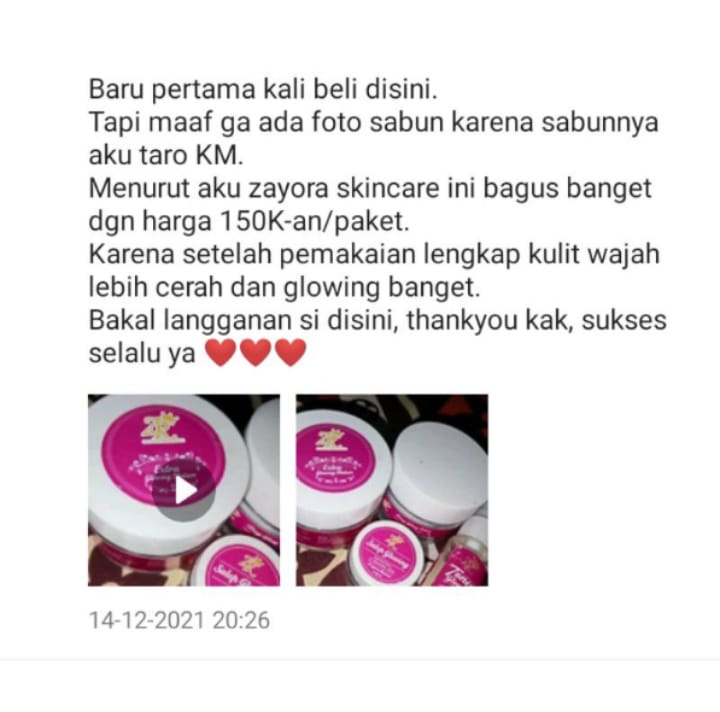Open the second review photo of jars
Screen dimensions: 720x712
[x=391, y=490]
